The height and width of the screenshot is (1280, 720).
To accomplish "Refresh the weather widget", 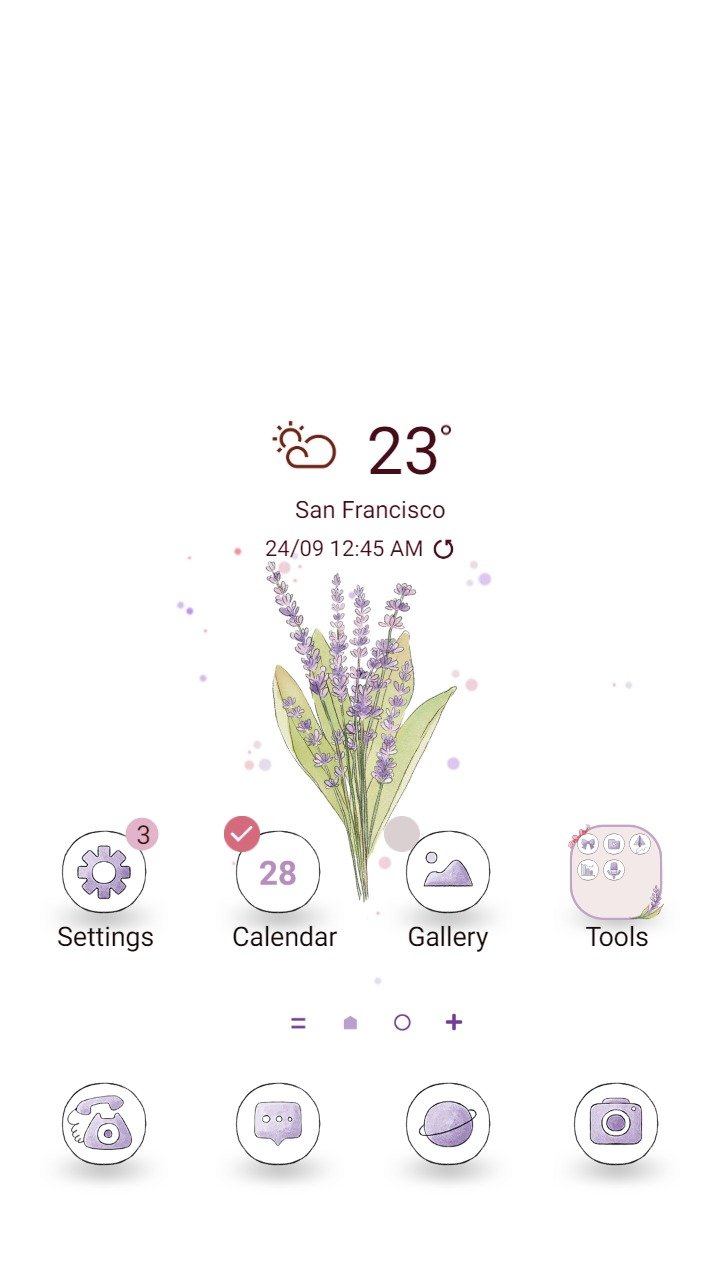I will point(443,548).
